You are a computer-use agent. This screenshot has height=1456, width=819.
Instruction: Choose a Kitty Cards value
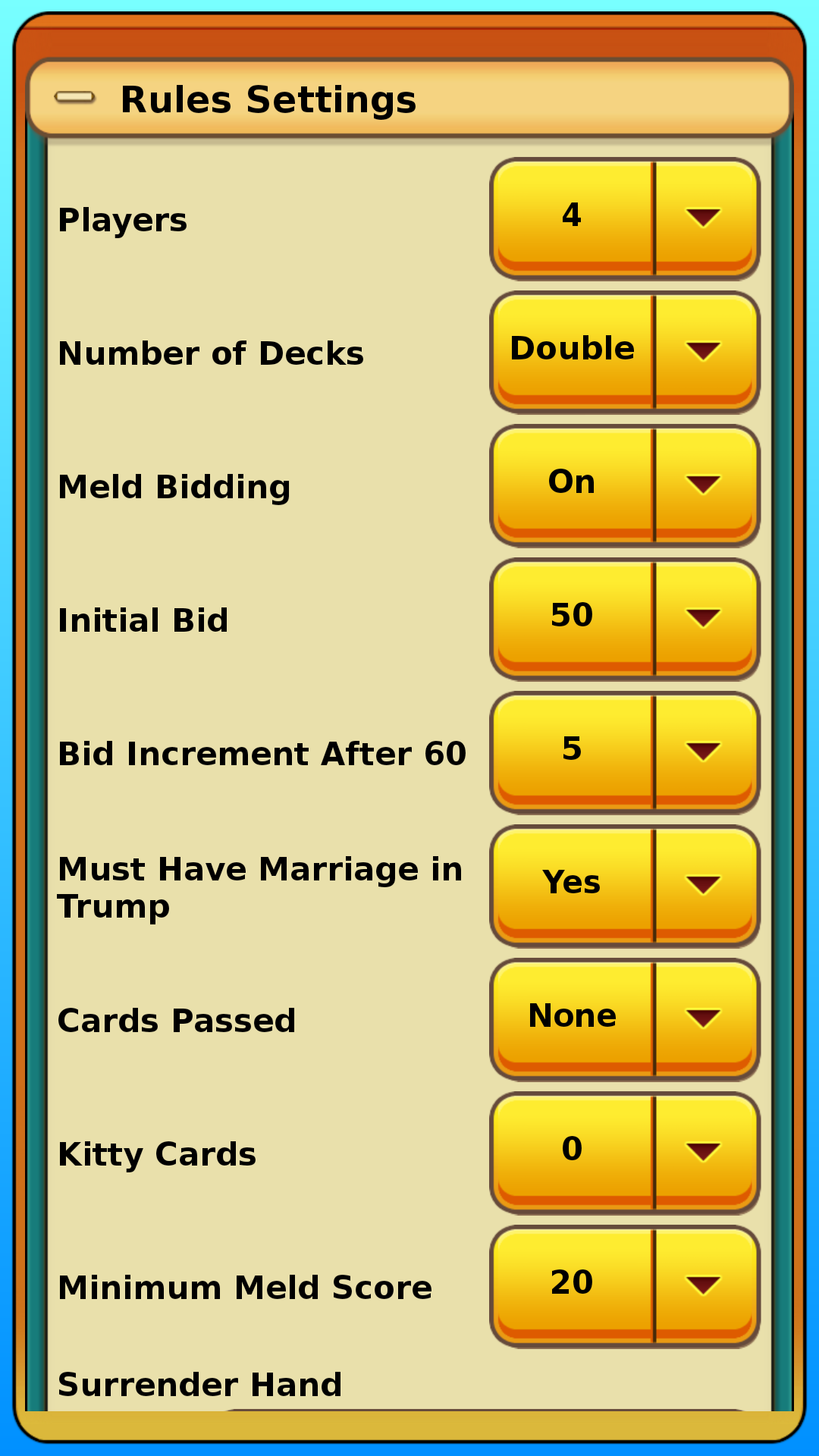coord(625,1152)
